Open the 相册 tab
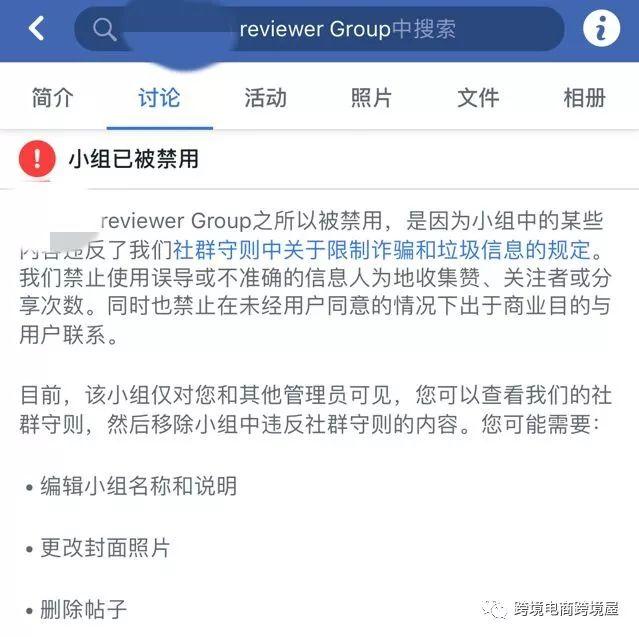This screenshot has height=637, width=639. [x=584, y=97]
